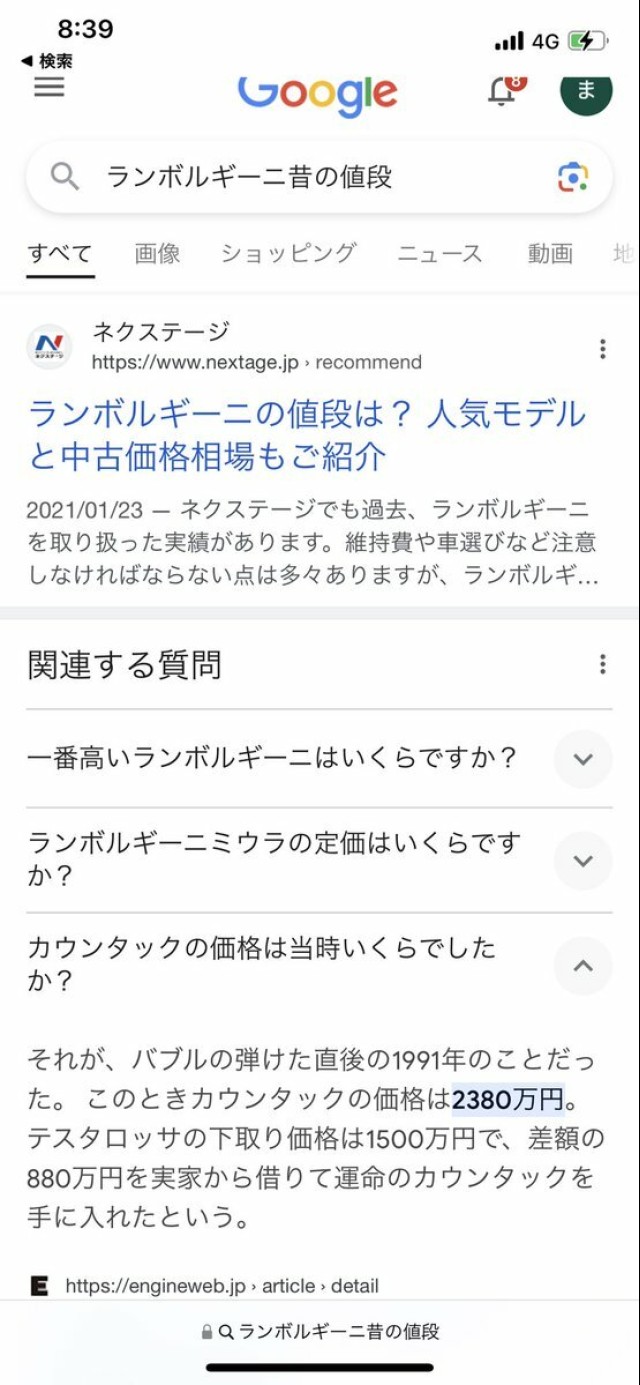
Task: Switch to the ショッピング tab
Action: click(x=288, y=254)
